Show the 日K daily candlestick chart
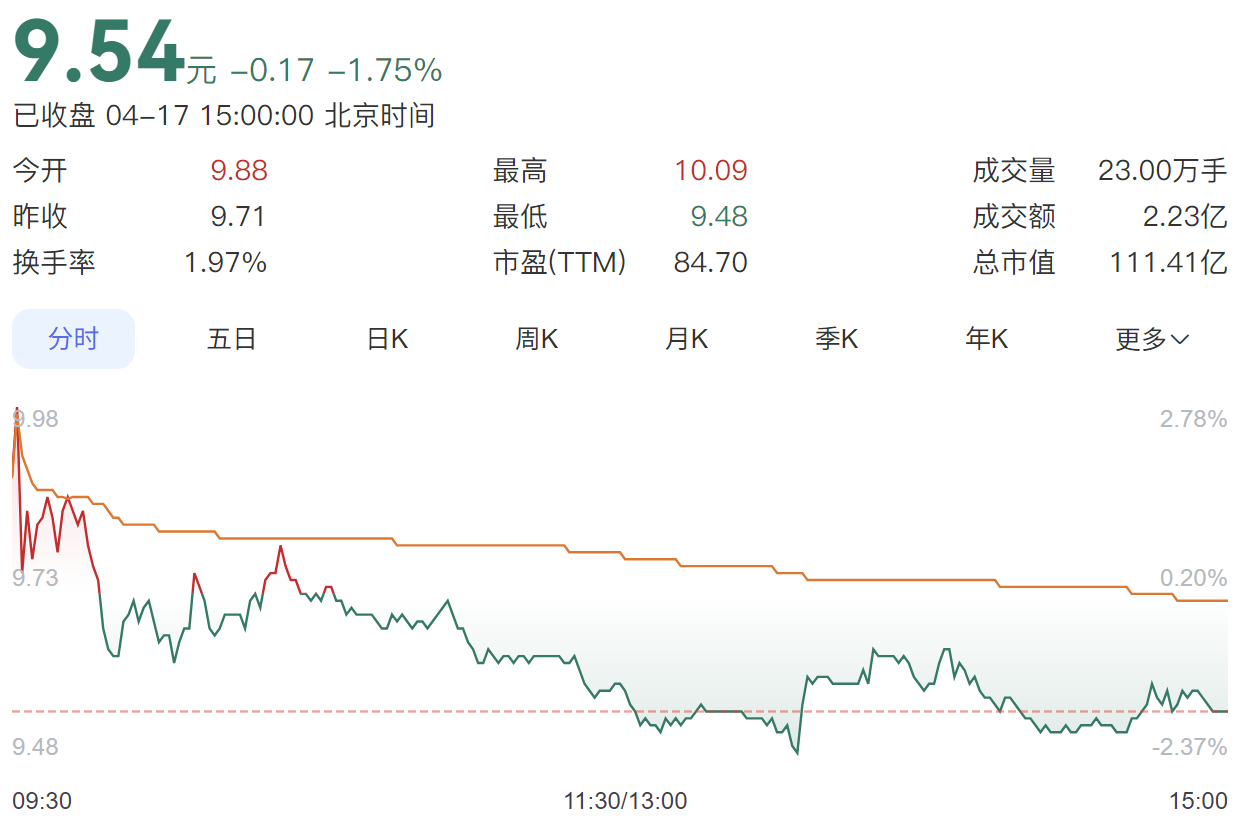This screenshot has height=824, width=1246. (387, 339)
